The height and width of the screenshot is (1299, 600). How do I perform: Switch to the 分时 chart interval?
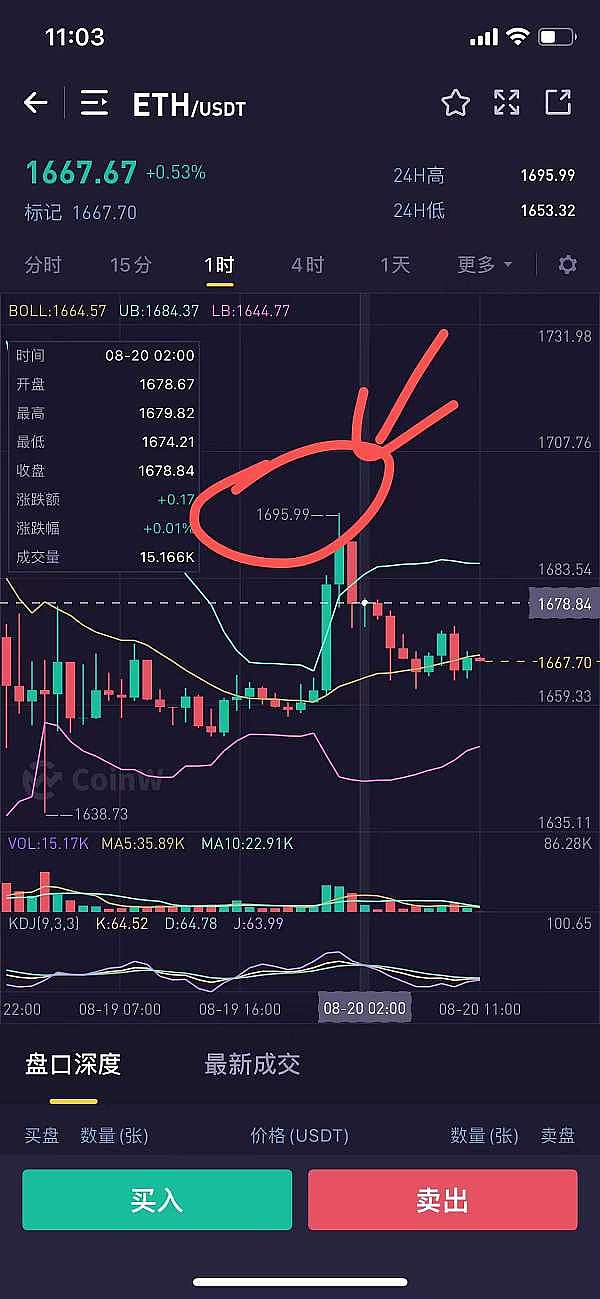[43, 265]
